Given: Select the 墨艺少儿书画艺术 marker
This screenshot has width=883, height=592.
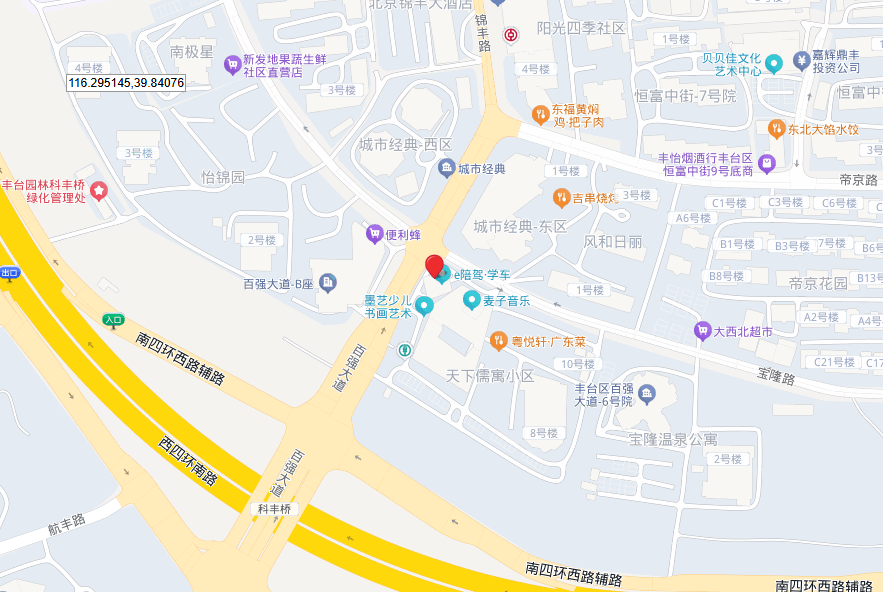Looking at the screenshot, I should pyautogui.click(x=424, y=305).
